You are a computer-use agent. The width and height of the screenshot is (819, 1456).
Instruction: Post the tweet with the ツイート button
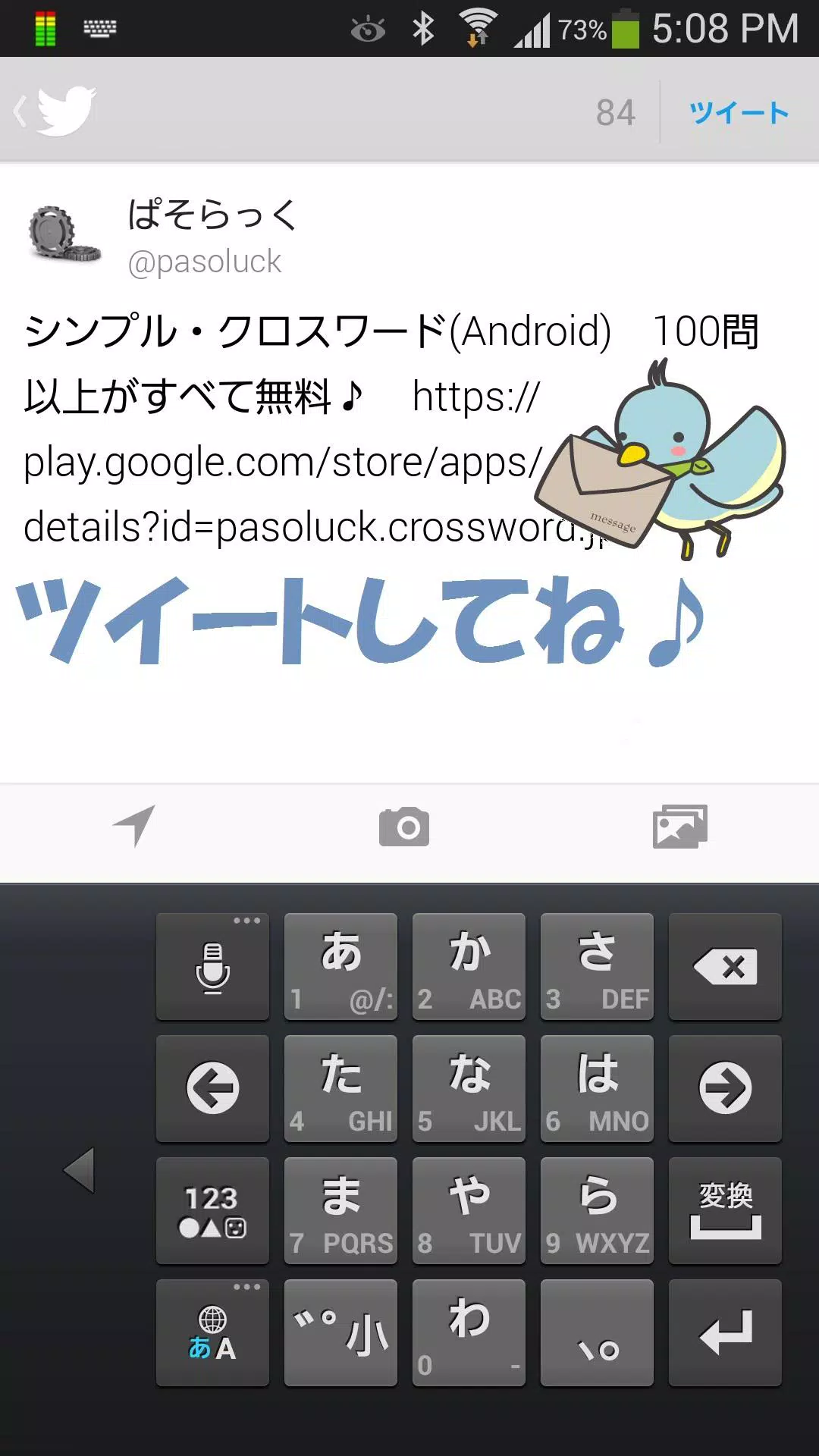click(737, 112)
